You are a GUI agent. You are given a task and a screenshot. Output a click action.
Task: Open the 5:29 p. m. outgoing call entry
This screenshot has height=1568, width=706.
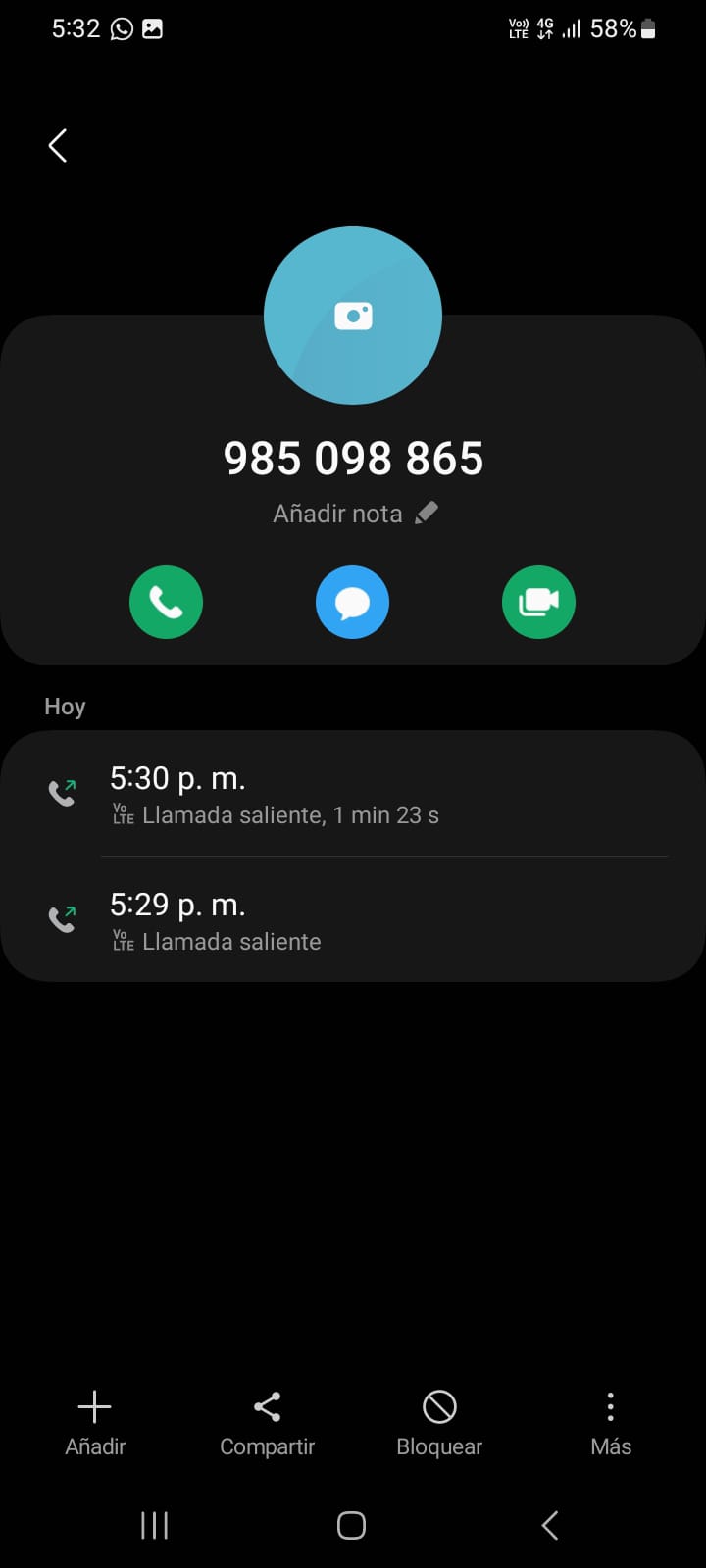click(x=353, y=920)
